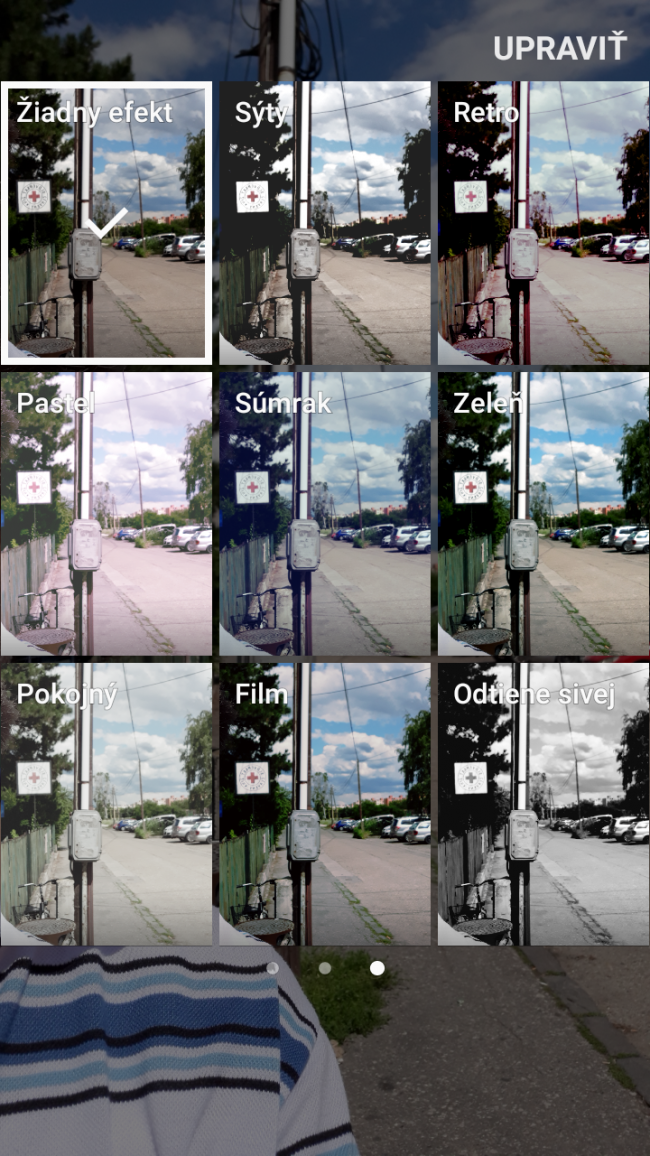Choose the Zeleň filter
650x1156 pixels.
(544, 513)
